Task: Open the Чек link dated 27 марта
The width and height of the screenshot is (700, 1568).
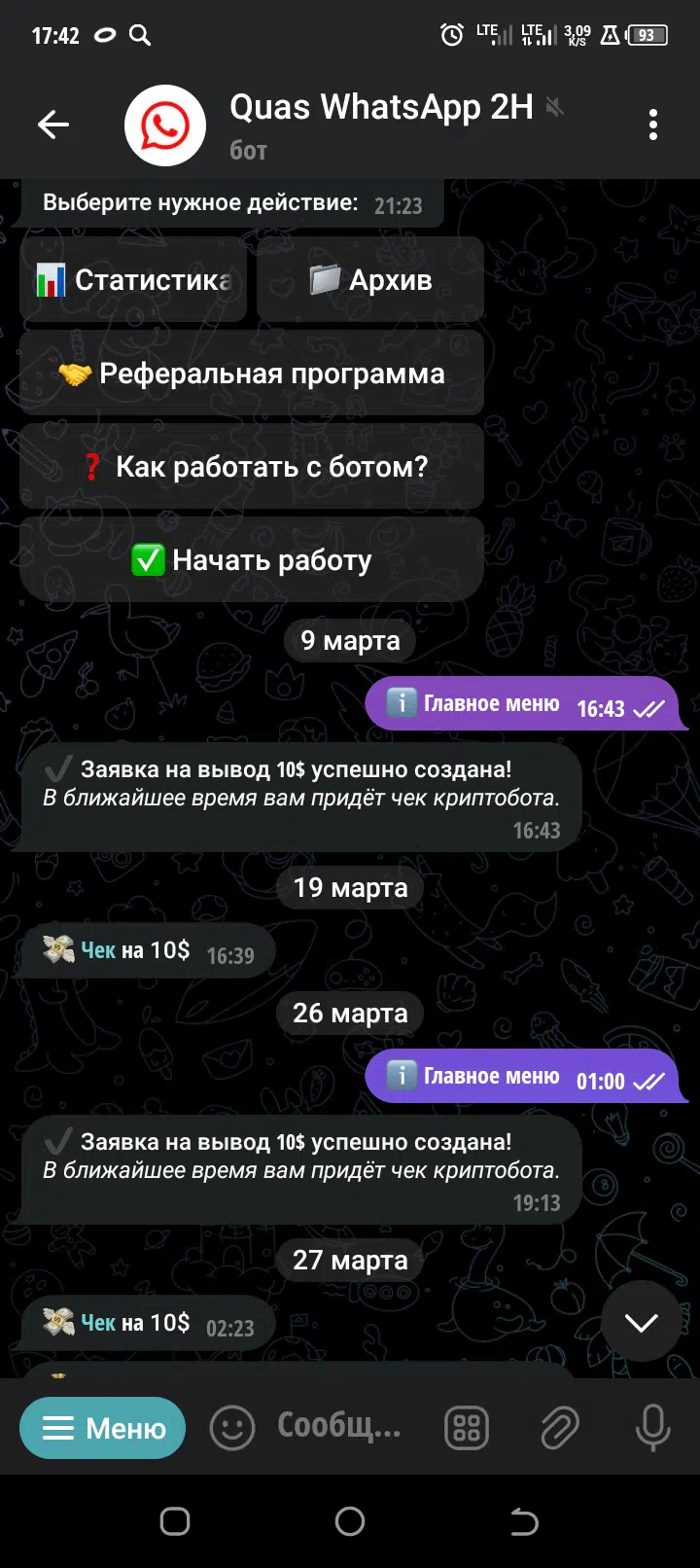Action: (98, 1323)
